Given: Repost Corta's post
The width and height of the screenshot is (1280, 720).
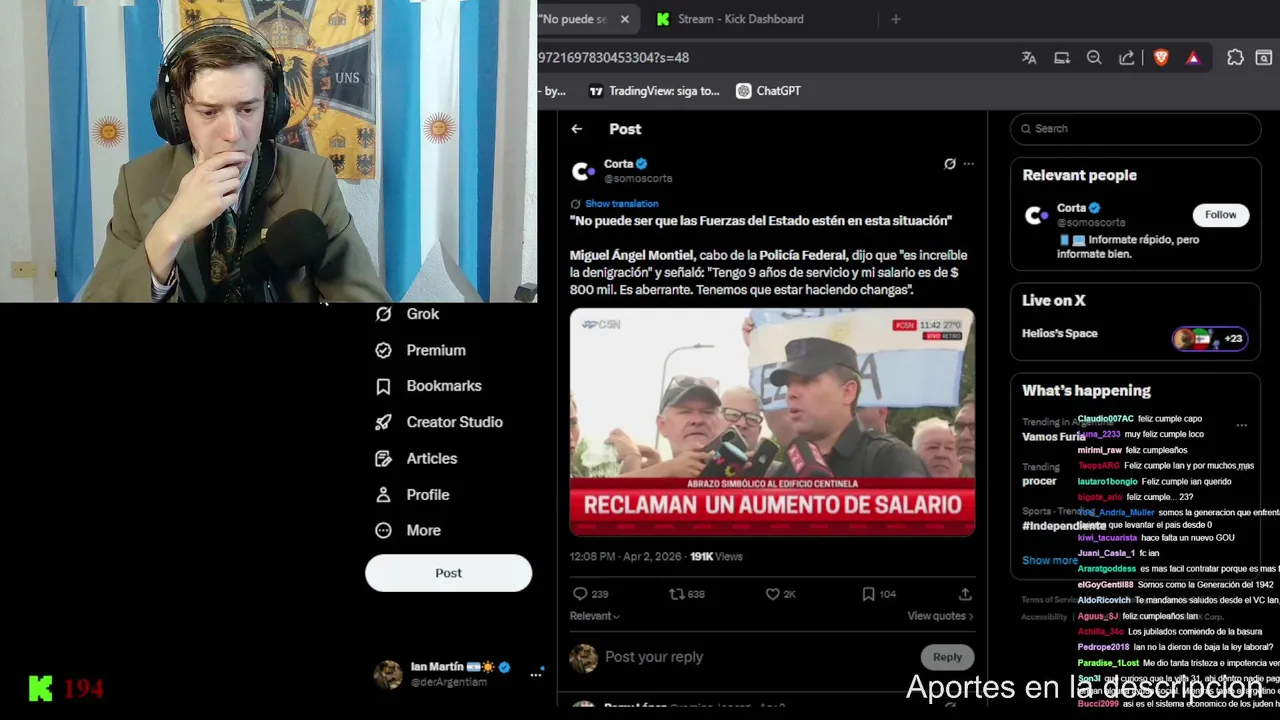Looking at the screenshot, I should [x=677, y=594].
